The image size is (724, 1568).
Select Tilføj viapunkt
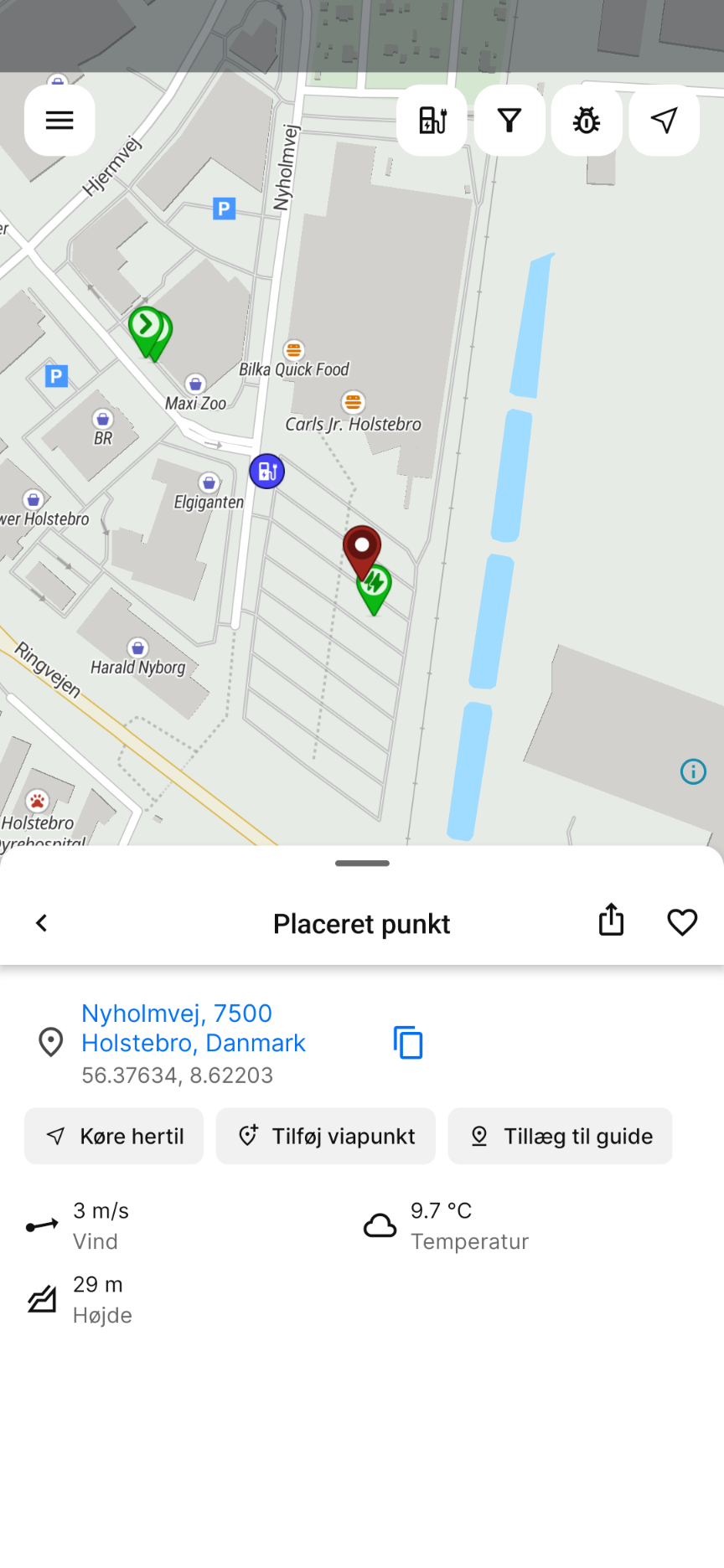[x=326, y=1136]
